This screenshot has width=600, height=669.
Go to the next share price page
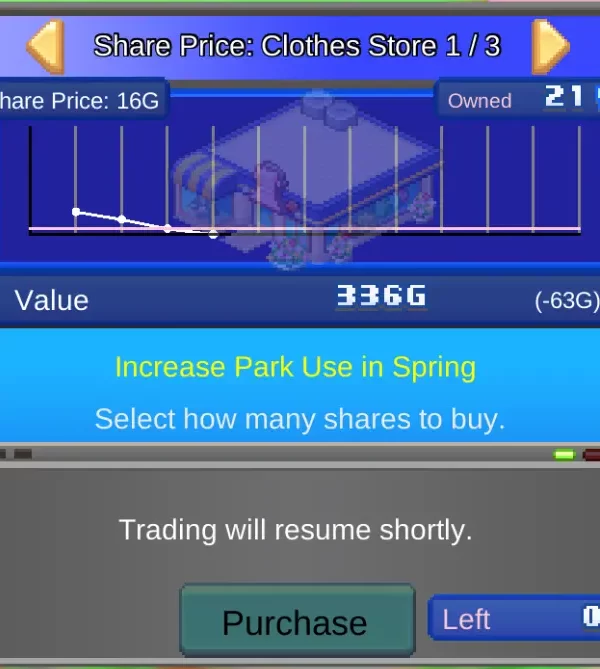[549, 45]
